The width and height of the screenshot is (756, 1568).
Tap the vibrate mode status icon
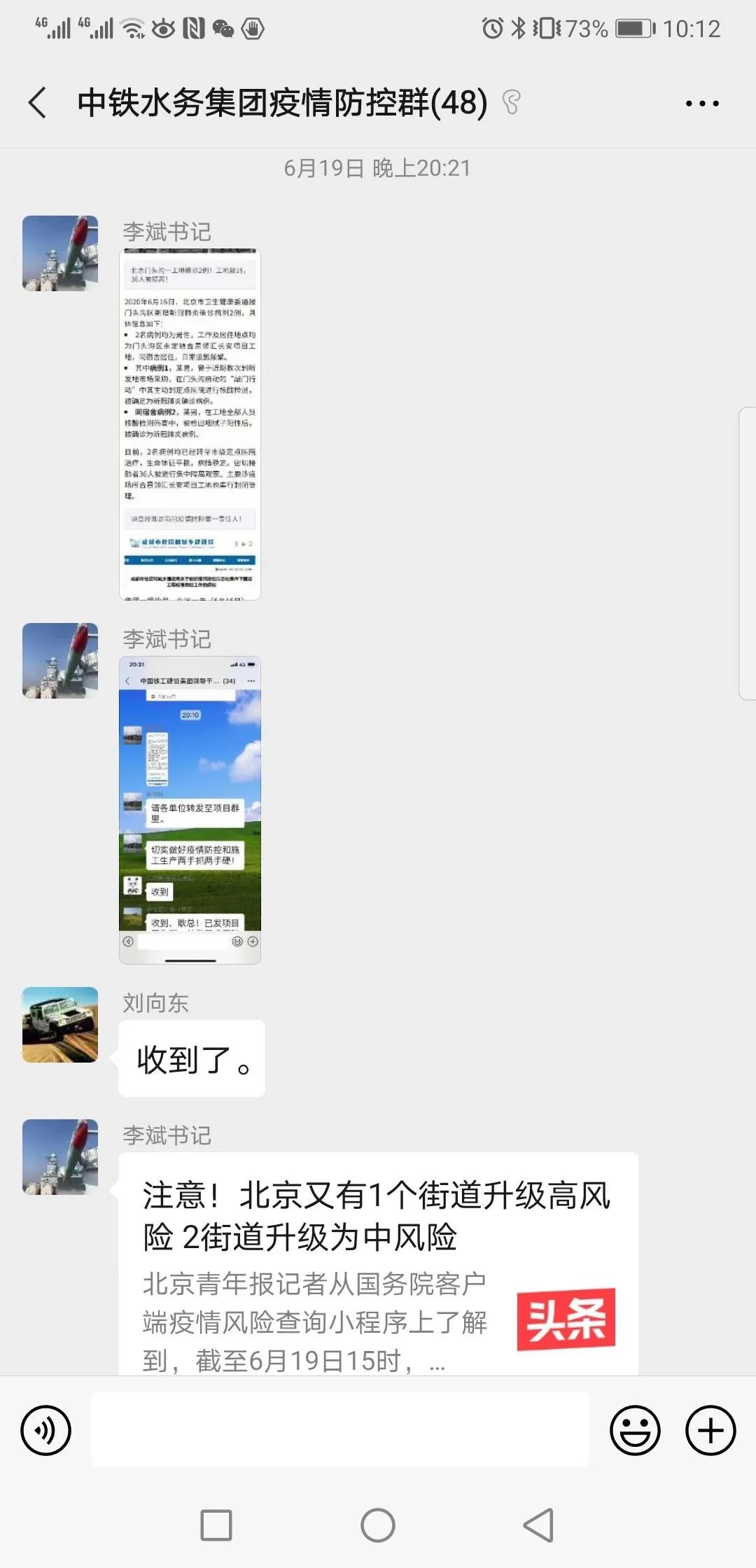click(x=547, y=28)
